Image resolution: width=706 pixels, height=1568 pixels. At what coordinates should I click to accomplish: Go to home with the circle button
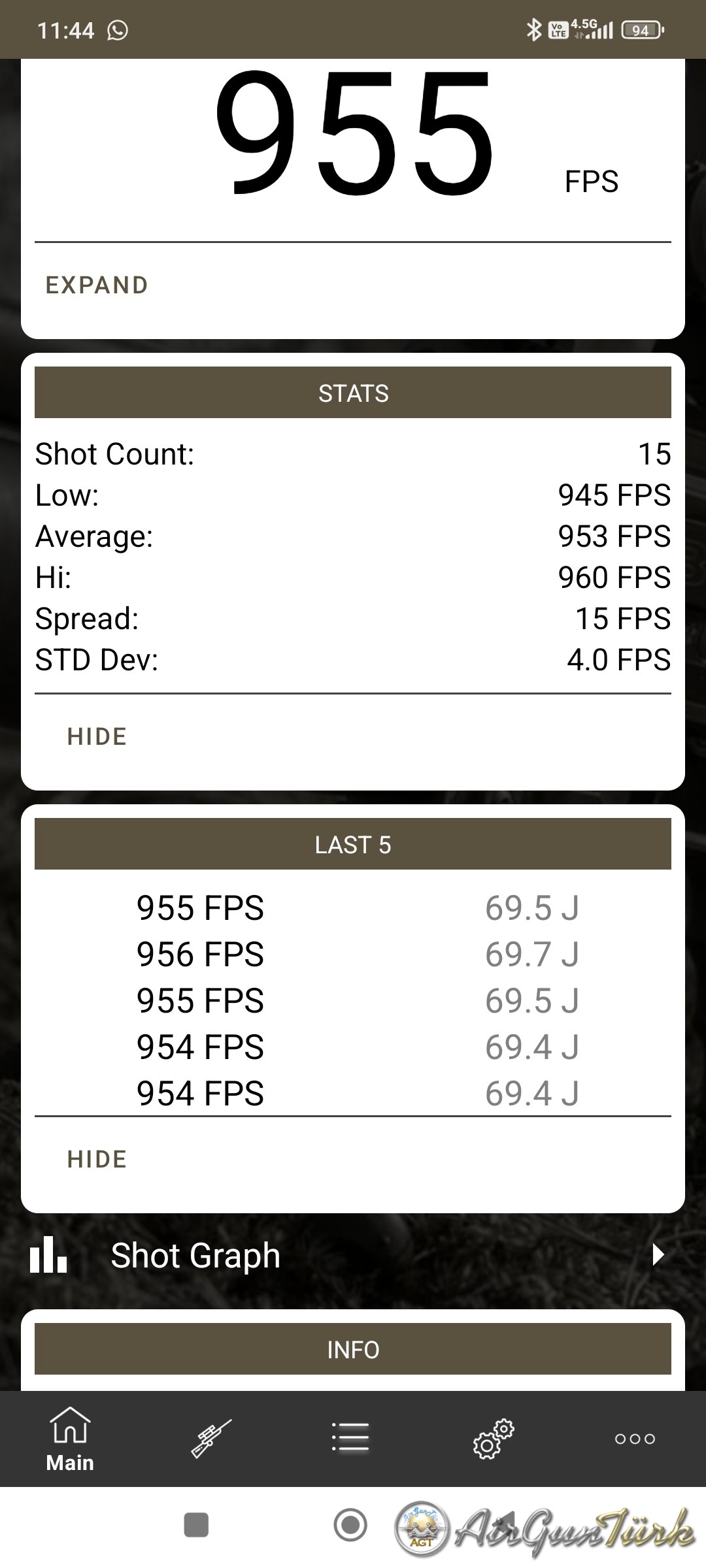tap(351, 1526)
